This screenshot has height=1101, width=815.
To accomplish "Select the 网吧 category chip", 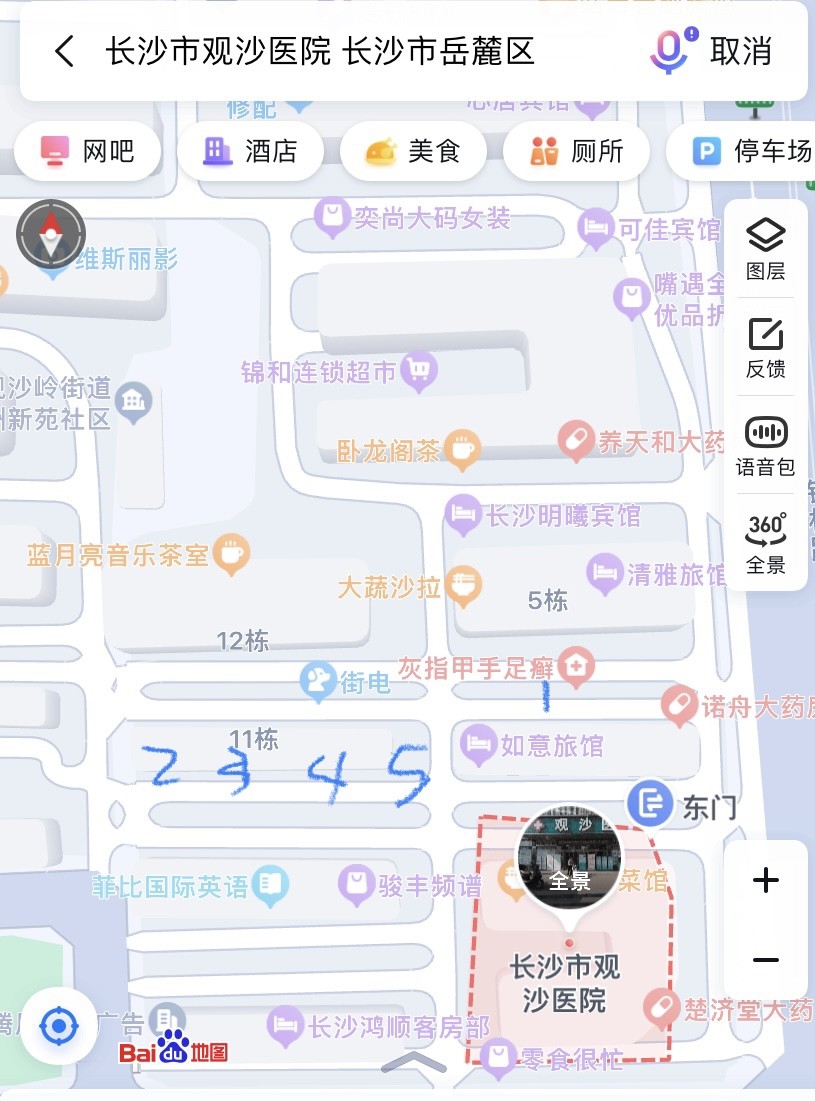I will (x=88, y=151).
